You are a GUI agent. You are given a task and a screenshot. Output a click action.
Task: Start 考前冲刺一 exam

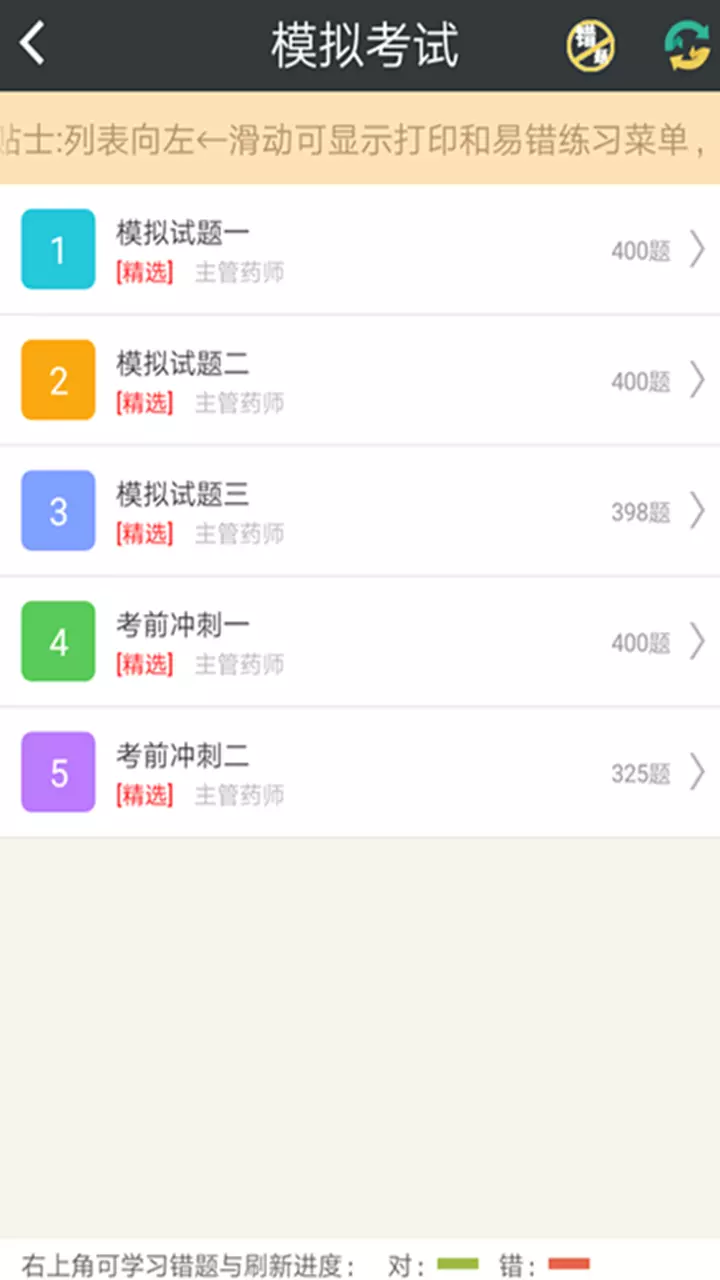(x=360, y=642)
